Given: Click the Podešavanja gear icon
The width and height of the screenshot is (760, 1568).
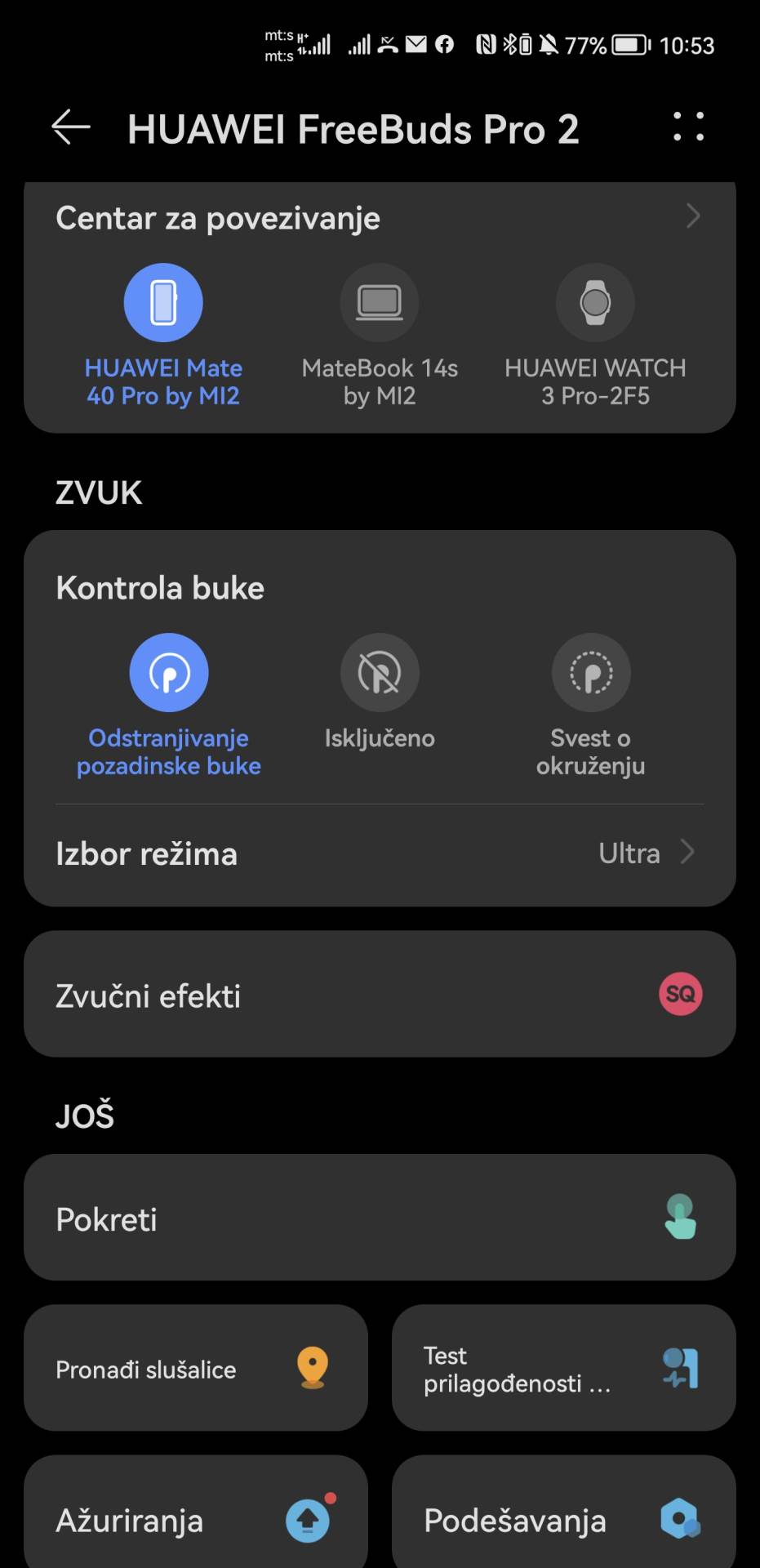Looking at the screenshot, I should (681, 1519).
